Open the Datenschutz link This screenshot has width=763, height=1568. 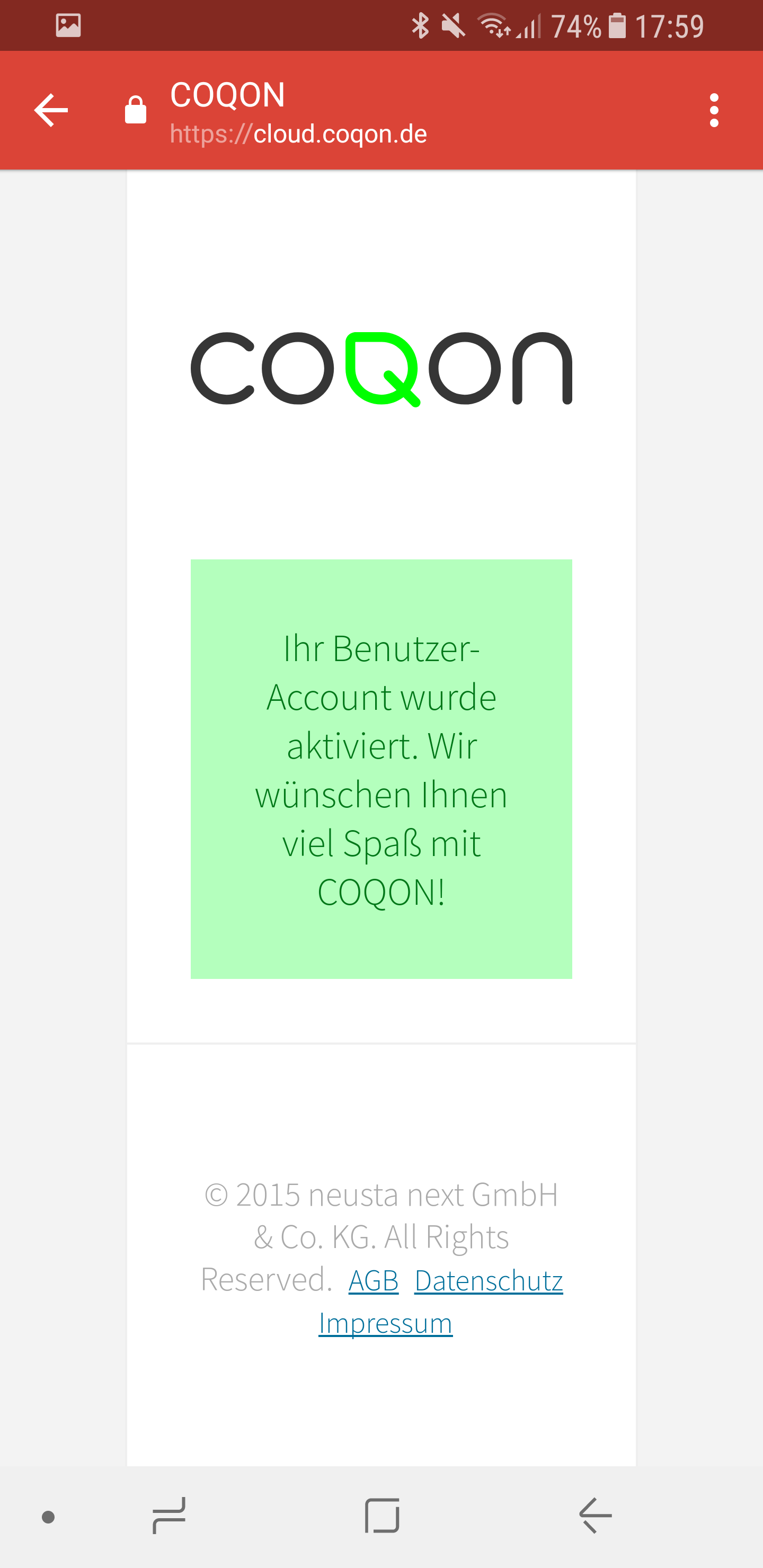(489, 1280)
